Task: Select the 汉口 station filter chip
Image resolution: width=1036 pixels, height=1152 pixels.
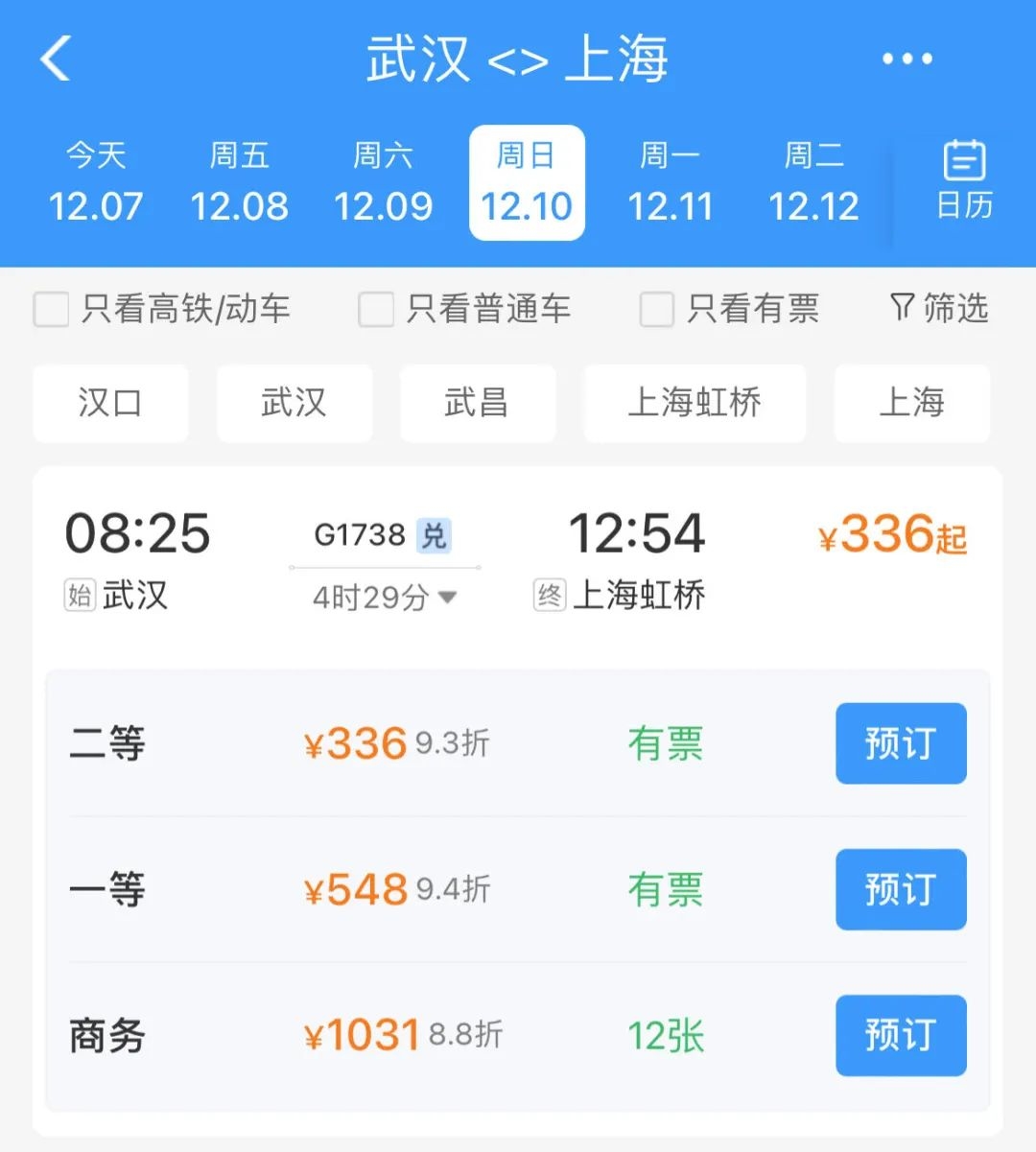Action: pyautogui.click(x=110, y=404)
